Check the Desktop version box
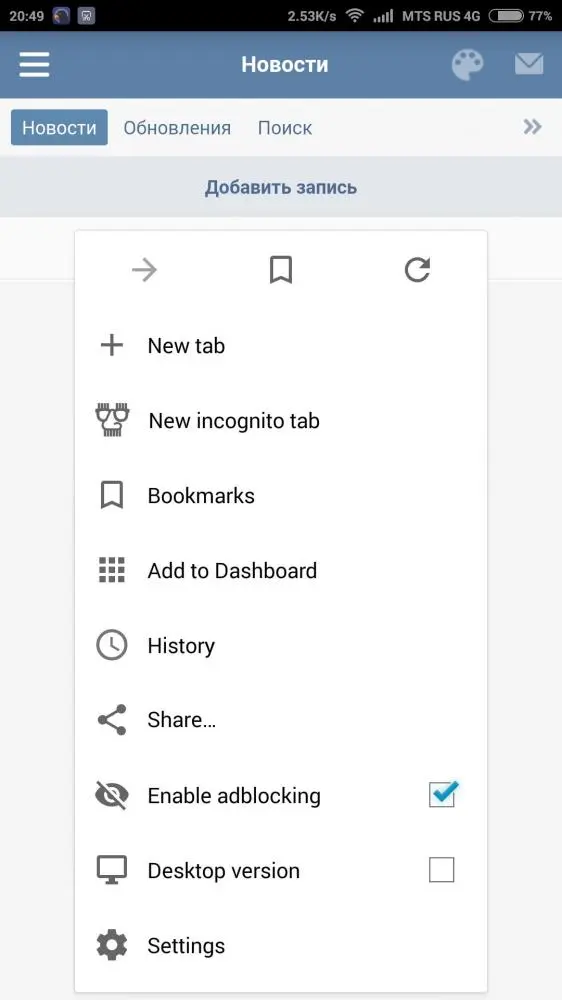The width and height of the screenshot is (562, 1000). coord(441,870)
